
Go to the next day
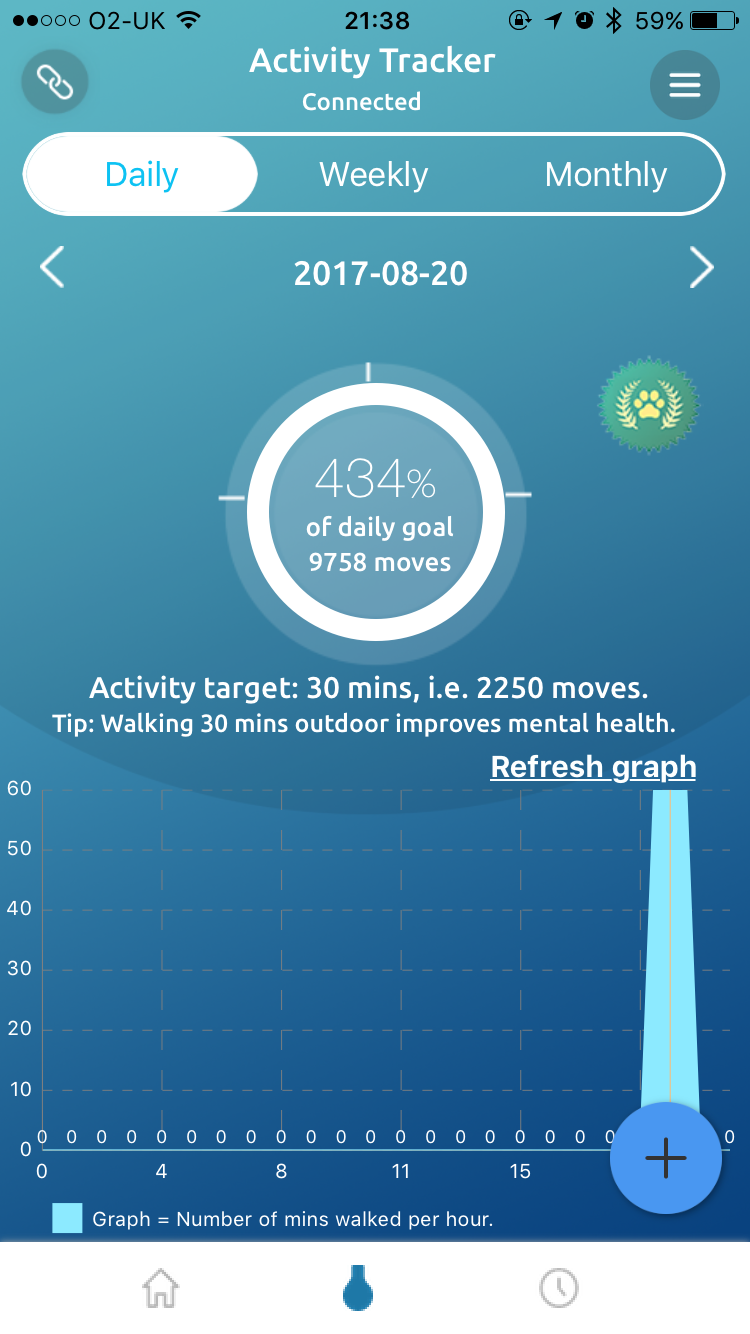tap(701, 268)
